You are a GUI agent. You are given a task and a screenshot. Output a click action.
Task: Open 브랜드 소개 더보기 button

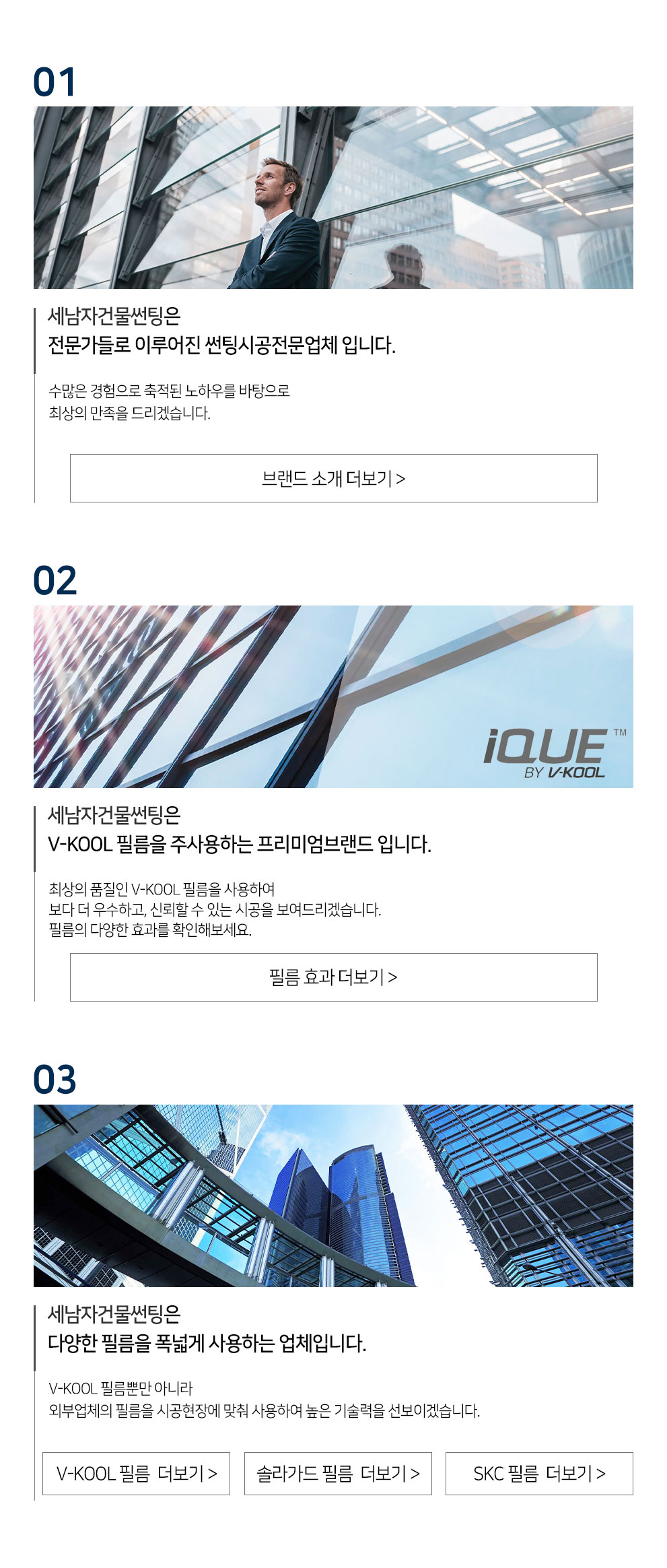333,478
